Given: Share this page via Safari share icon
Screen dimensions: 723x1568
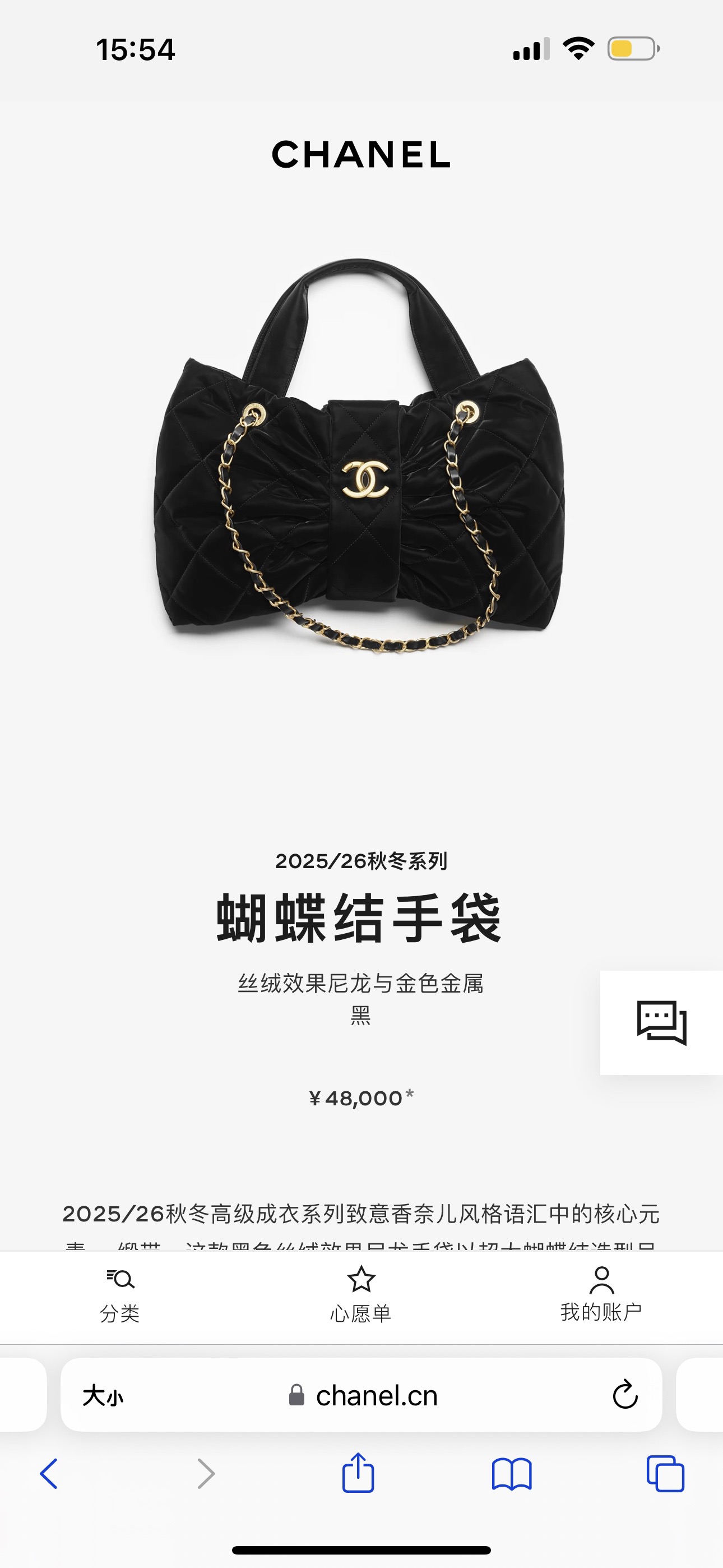Looking at the screenshot, I should coord(358,1472).
